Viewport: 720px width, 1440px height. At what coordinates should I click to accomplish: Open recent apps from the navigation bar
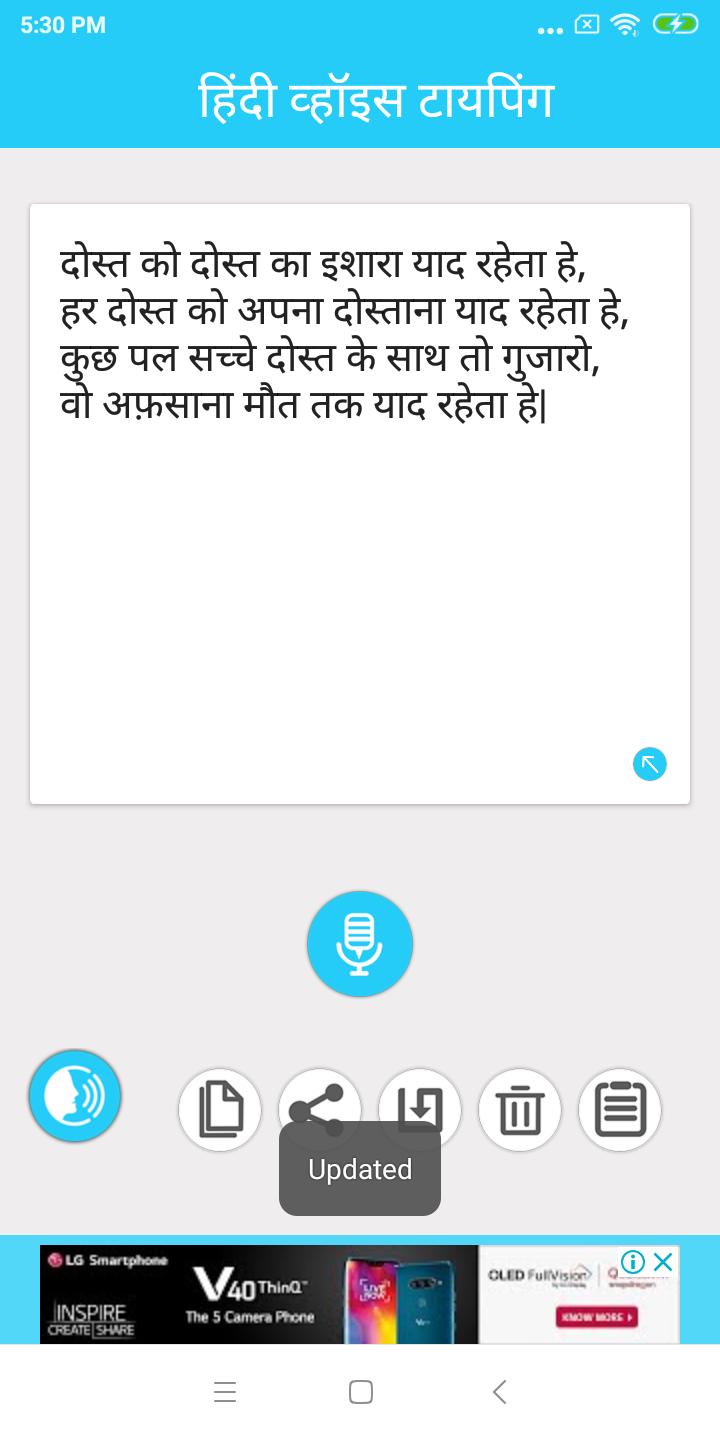pos(225,1392)
